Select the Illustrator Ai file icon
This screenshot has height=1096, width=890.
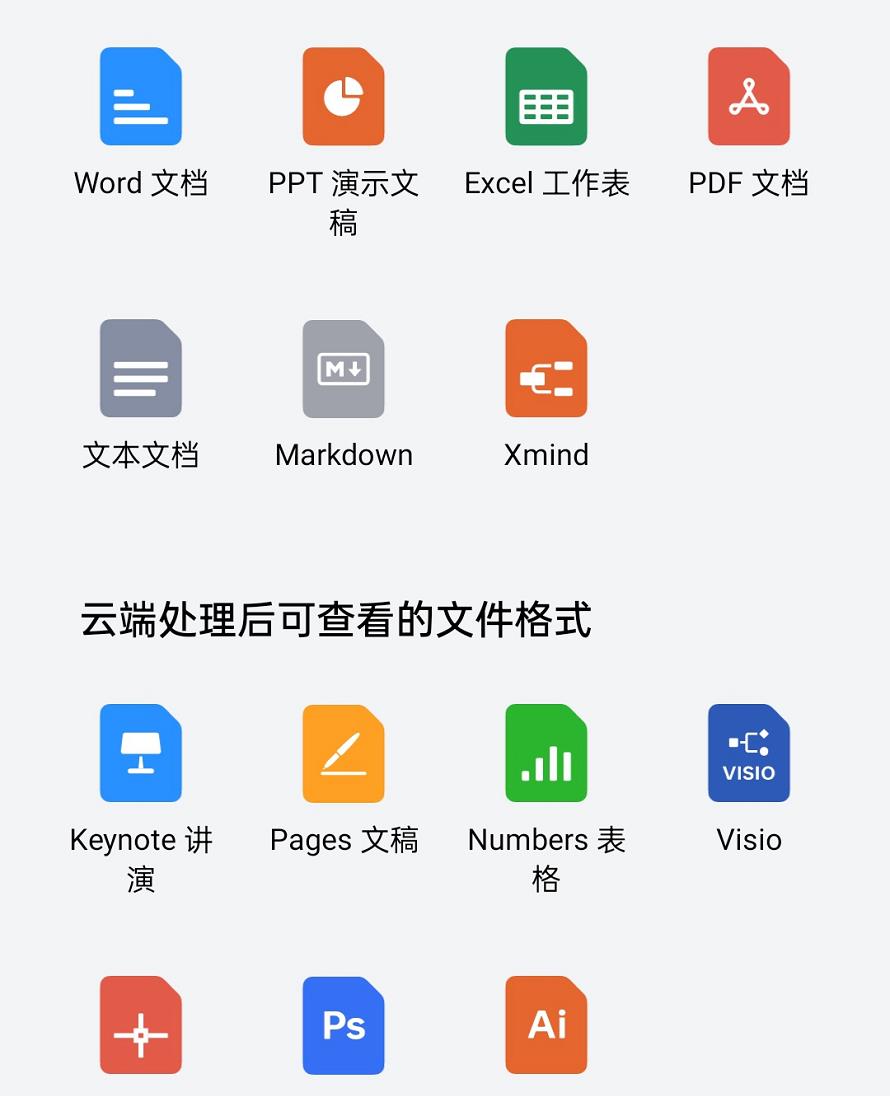click(x=546, y=1024)
